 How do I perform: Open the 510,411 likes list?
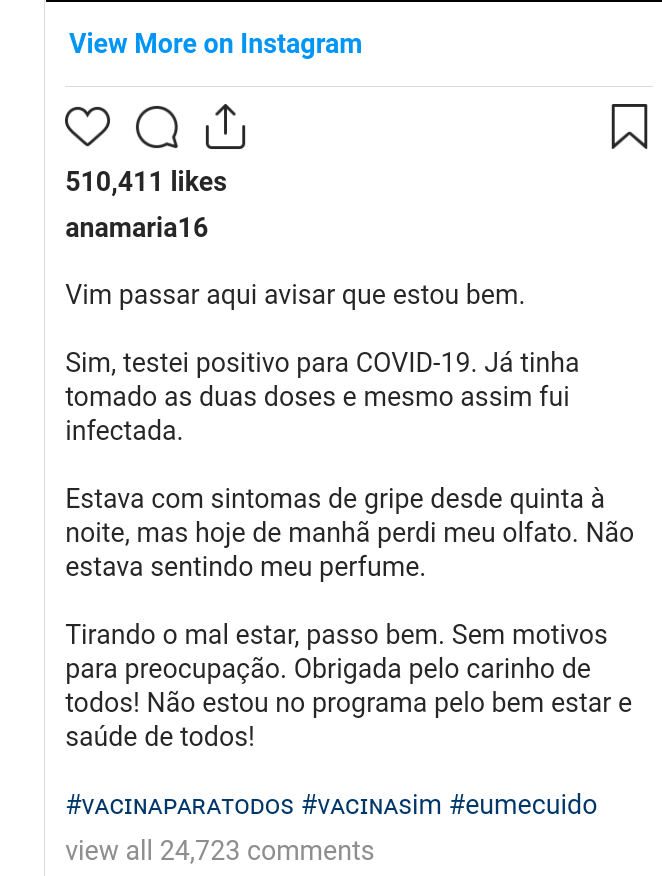pyautogui.click(x=146, y=182)
